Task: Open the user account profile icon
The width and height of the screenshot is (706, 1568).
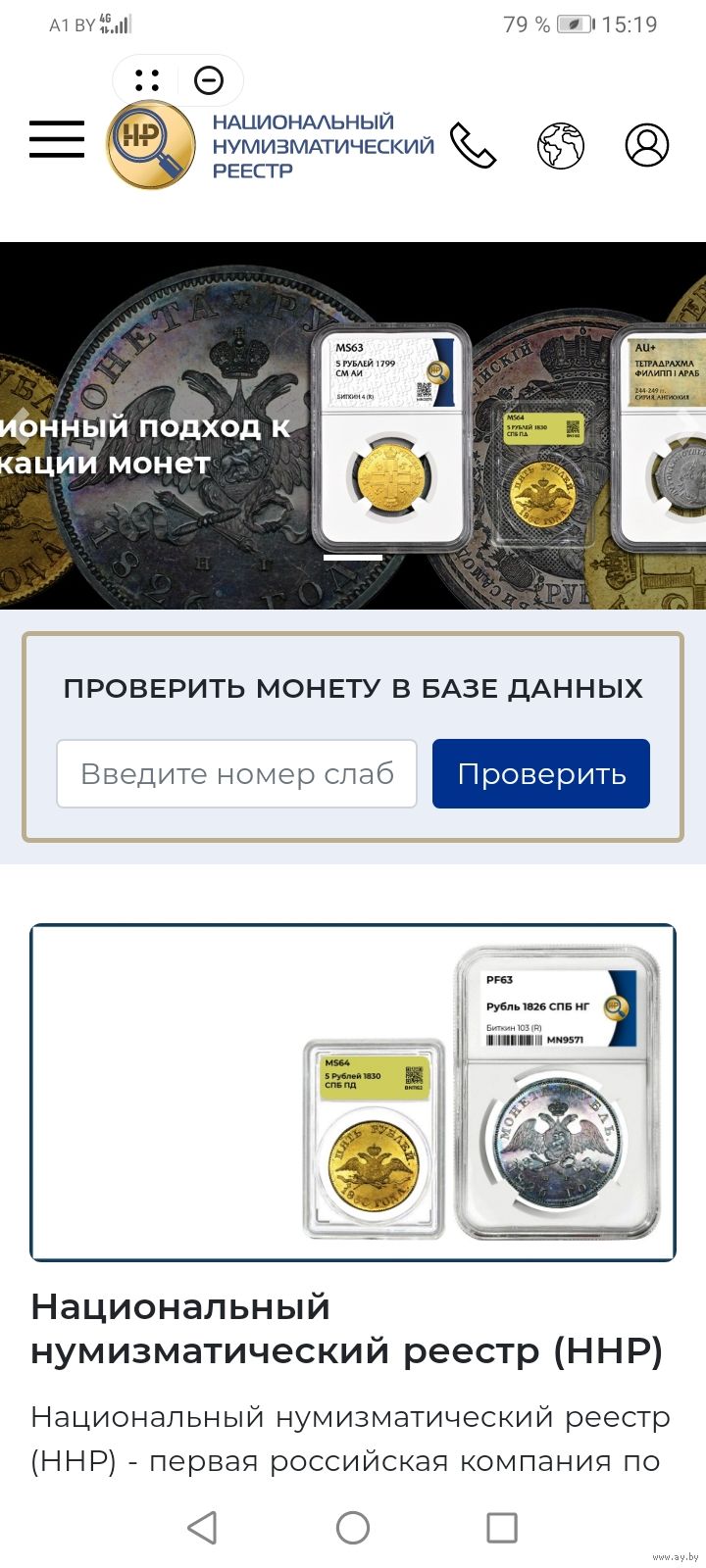Action: pyautogui.click(x=646, y=145)
